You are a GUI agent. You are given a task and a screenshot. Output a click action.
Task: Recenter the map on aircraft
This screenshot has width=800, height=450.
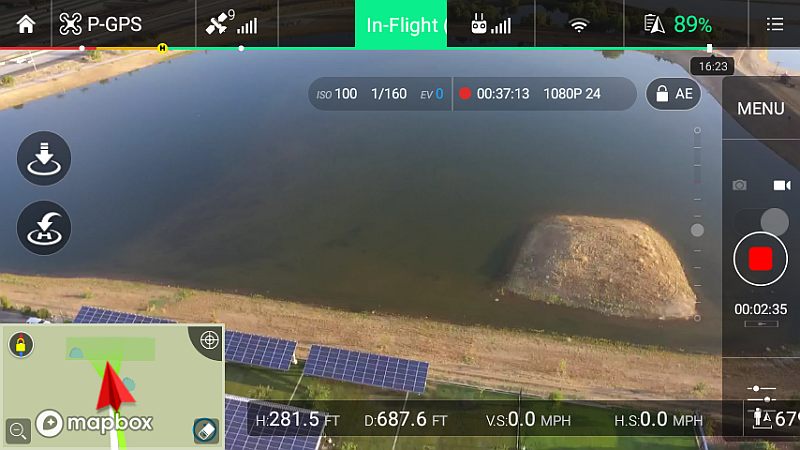[x=209, y=340]
